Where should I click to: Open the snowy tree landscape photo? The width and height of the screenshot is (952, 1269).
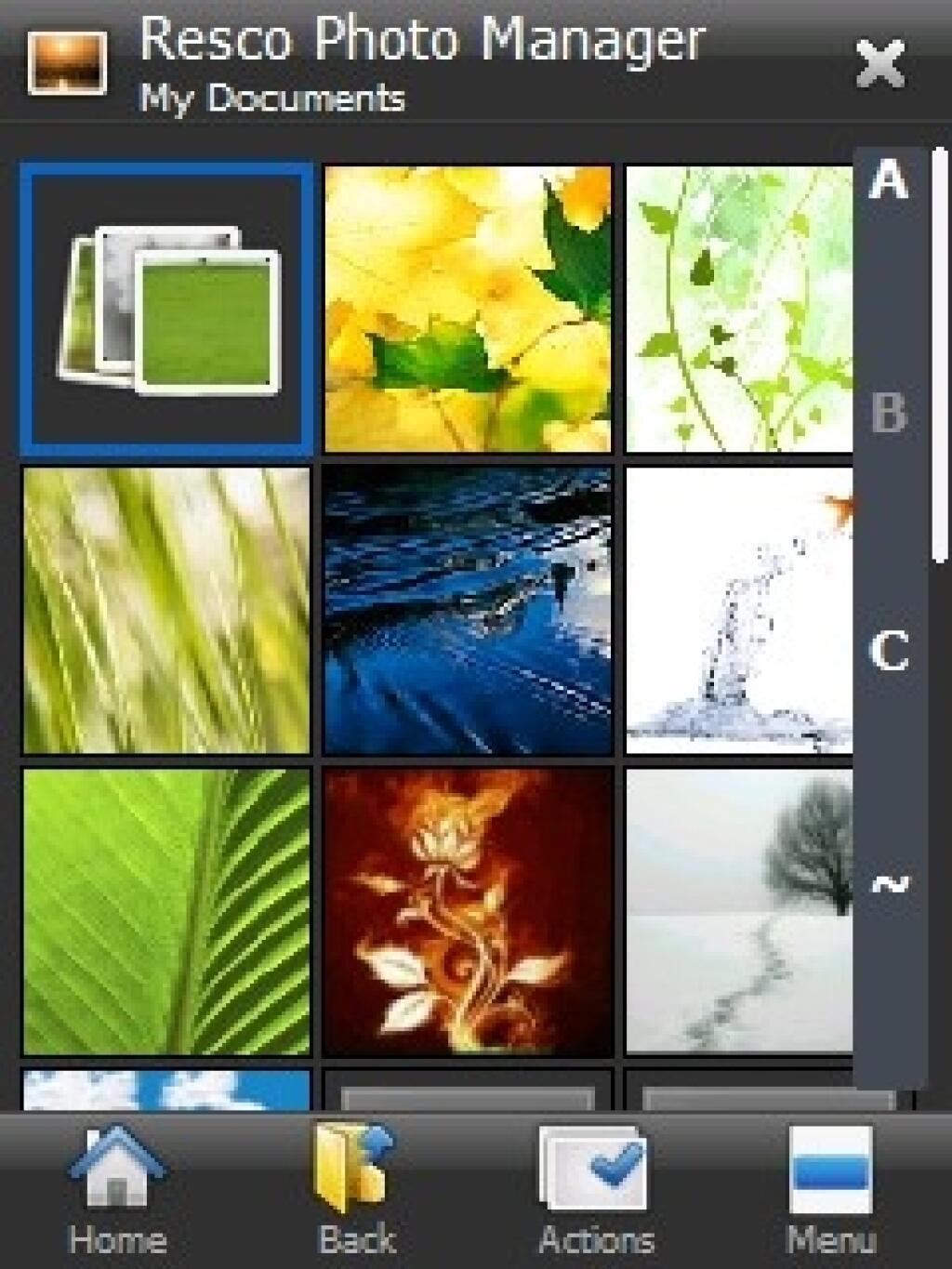(x=739, y=912)
